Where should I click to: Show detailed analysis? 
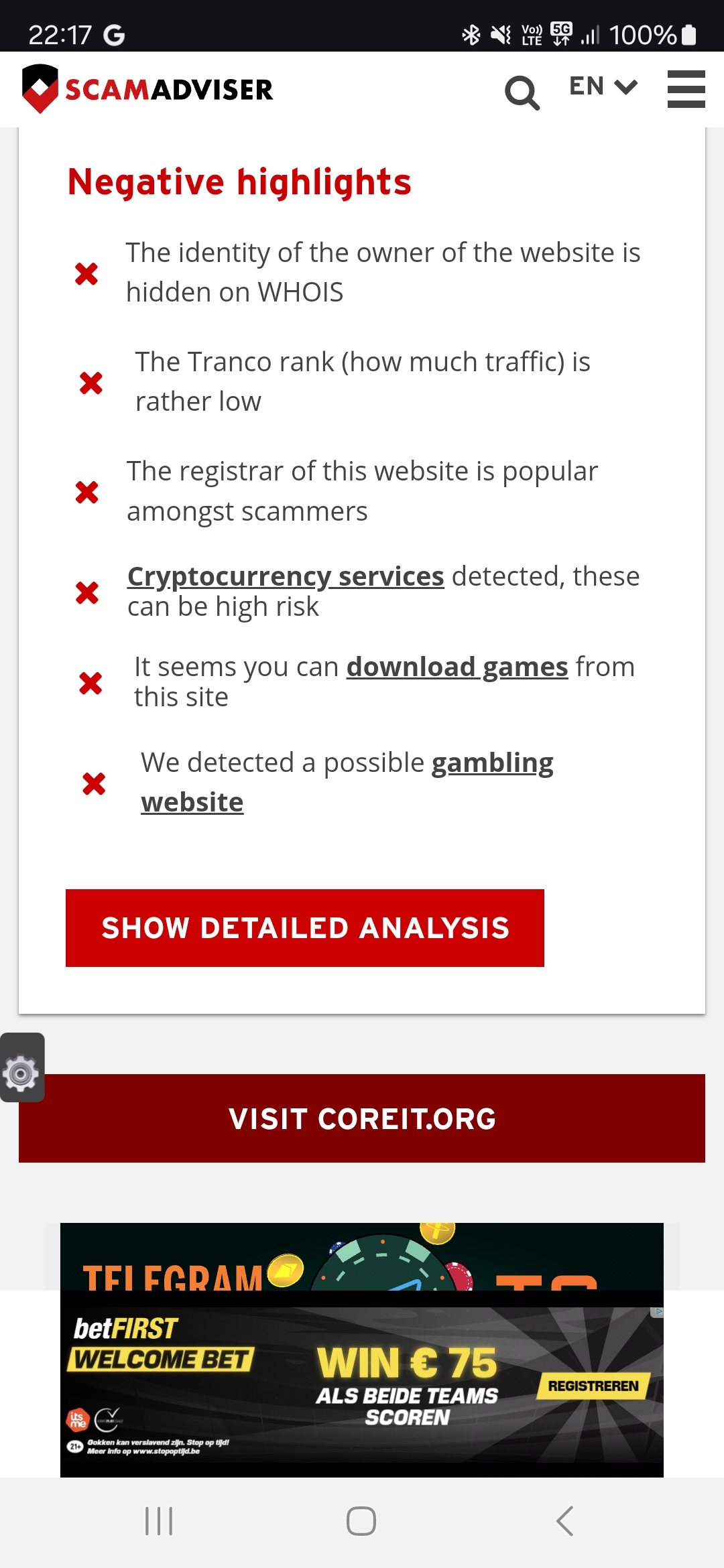coord(305,928)
